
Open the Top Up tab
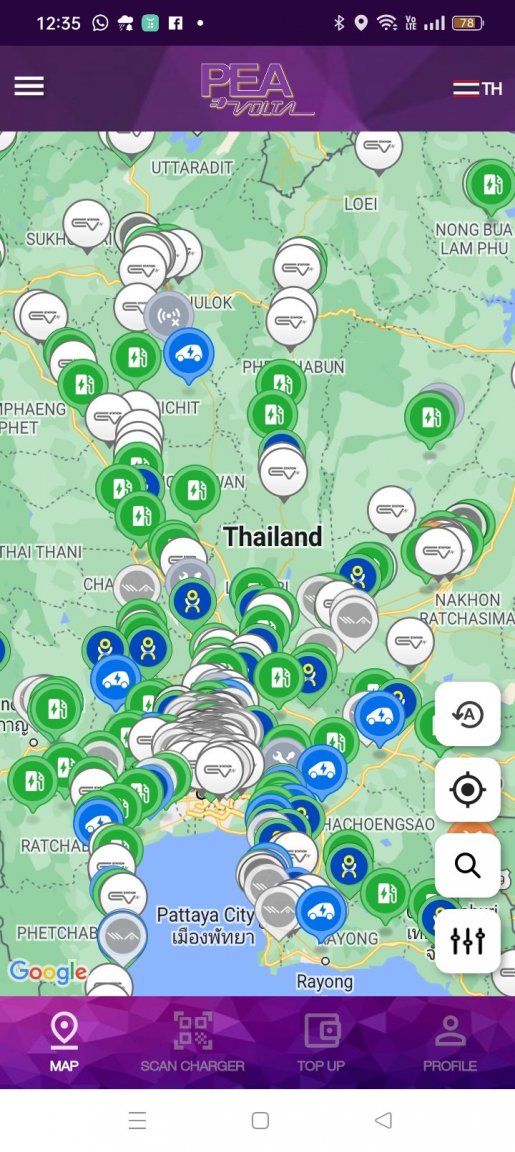pos(321,1042)
